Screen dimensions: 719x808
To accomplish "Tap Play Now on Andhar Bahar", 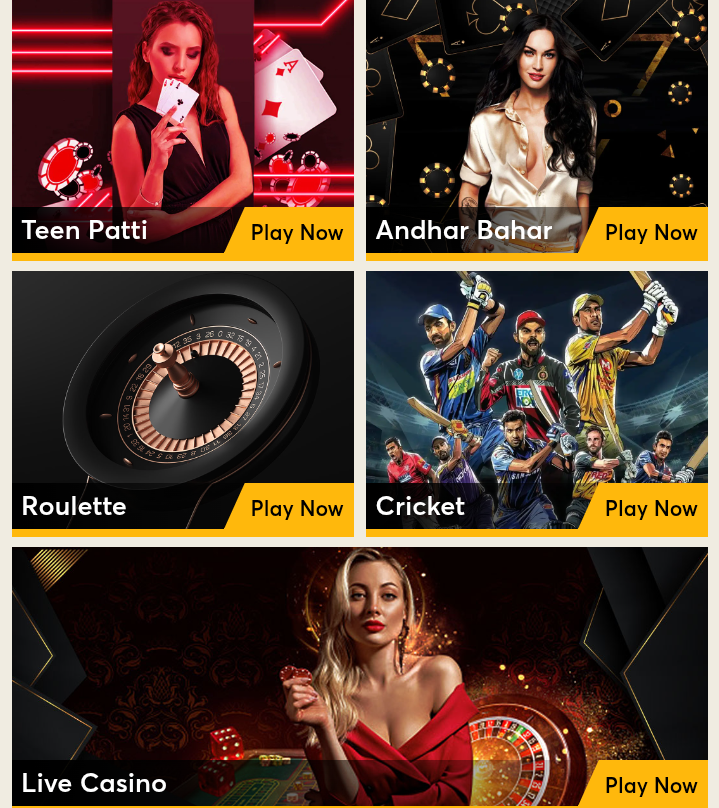I will click(x=651, y=233).
